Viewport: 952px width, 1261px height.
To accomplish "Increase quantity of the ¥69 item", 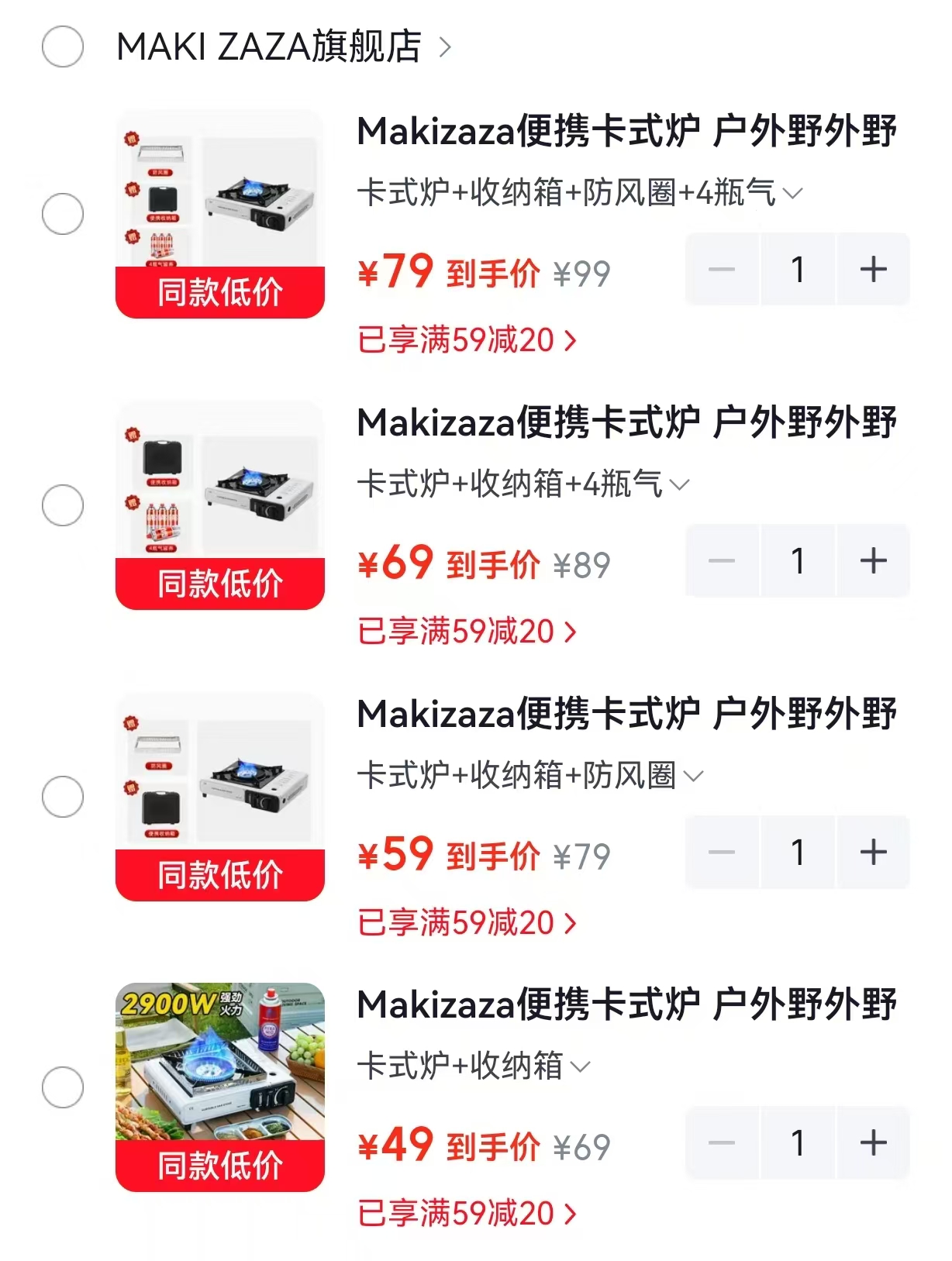I will 873,560.
